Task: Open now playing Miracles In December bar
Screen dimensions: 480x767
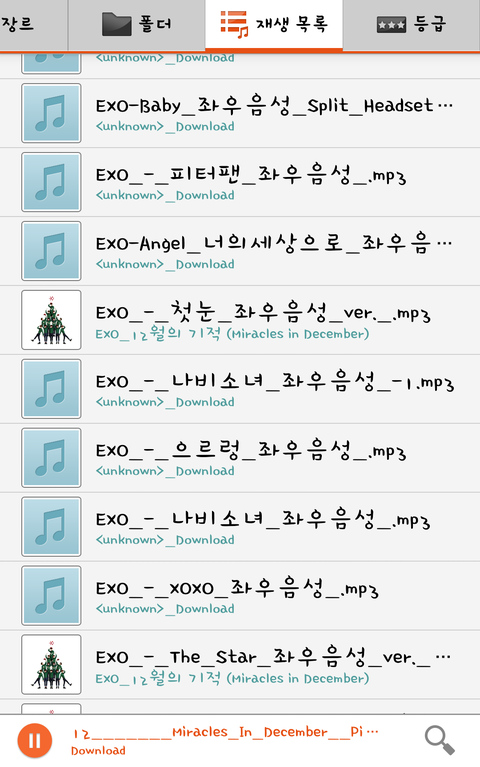Action: (225, 741)
